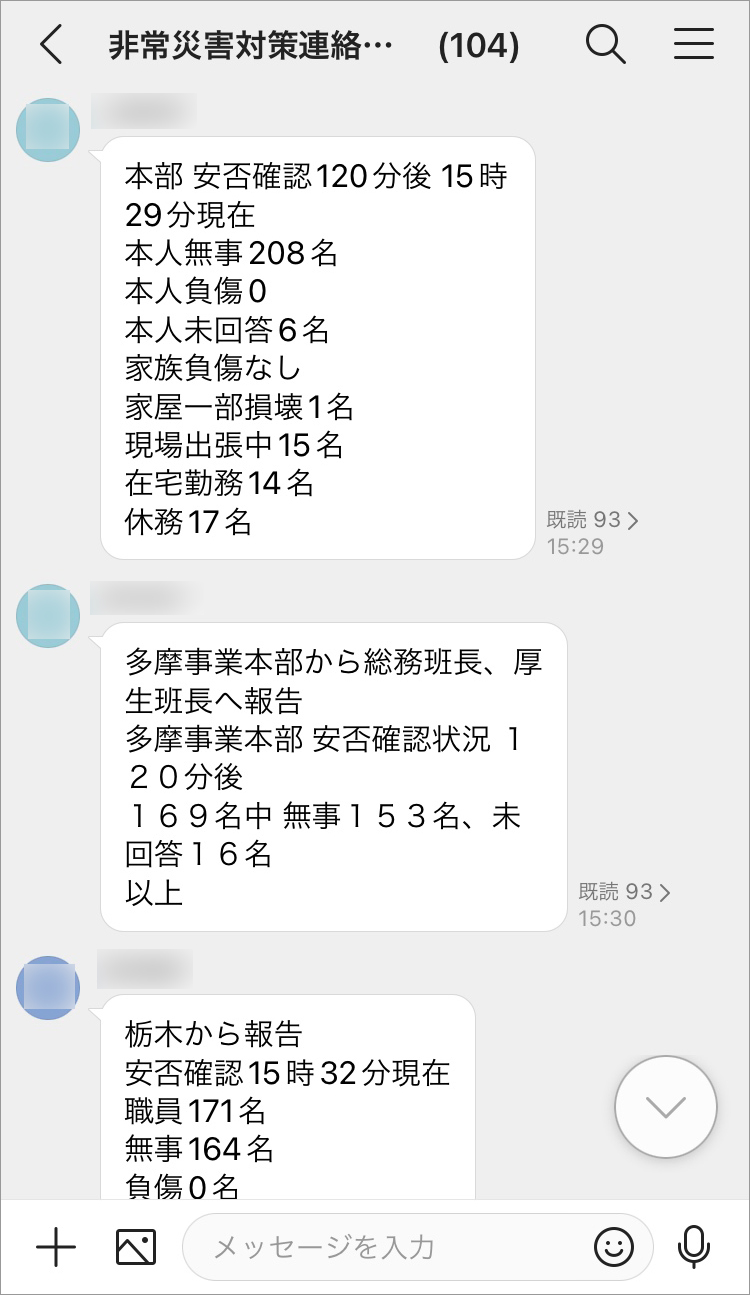Viewport: 750px width, 1295px height.
Task: Open the emoji and sticker picker
Action: [614, 1246]
